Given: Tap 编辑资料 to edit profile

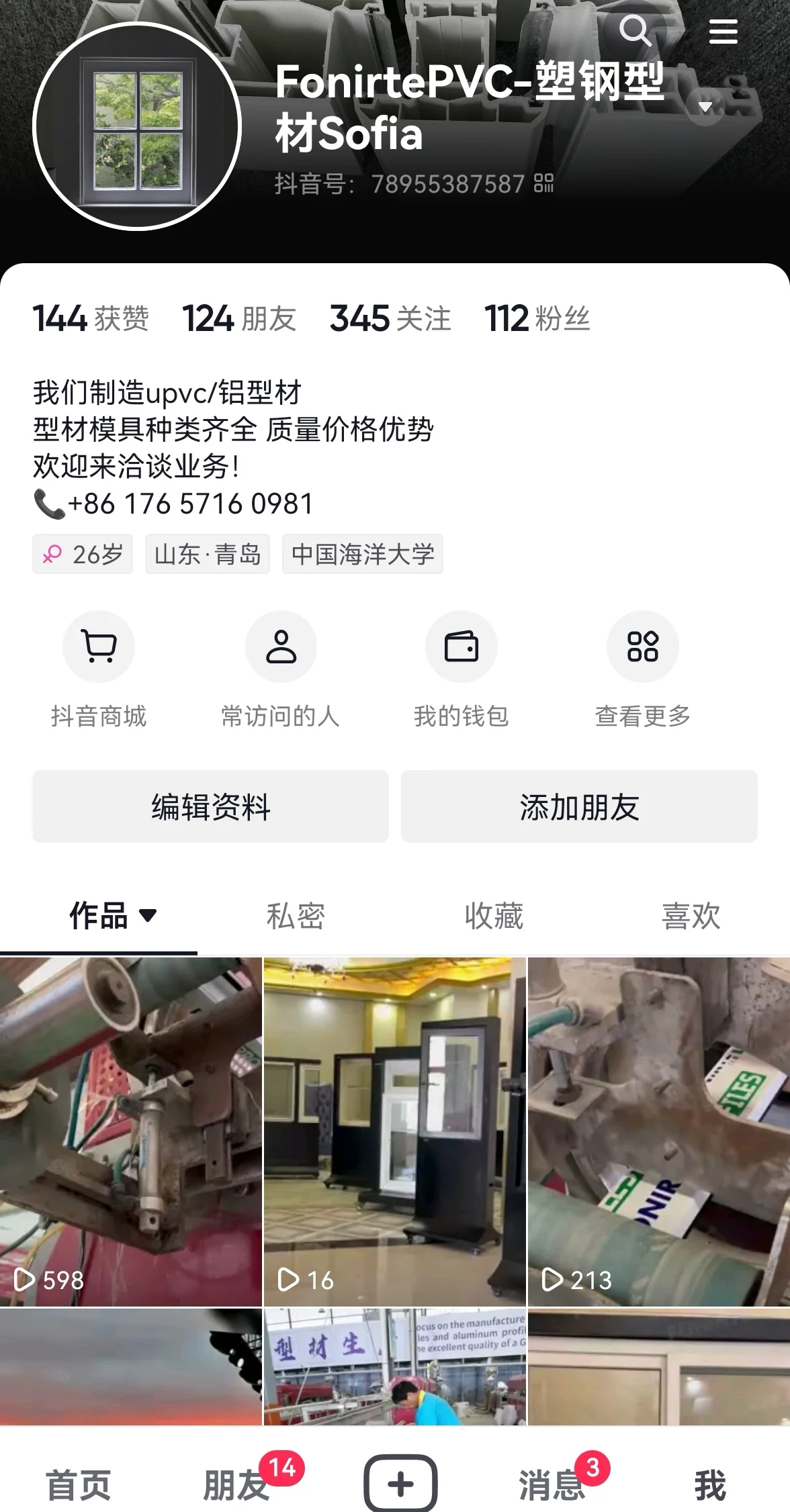Looking at the screenshot, I should pos(210,806).
